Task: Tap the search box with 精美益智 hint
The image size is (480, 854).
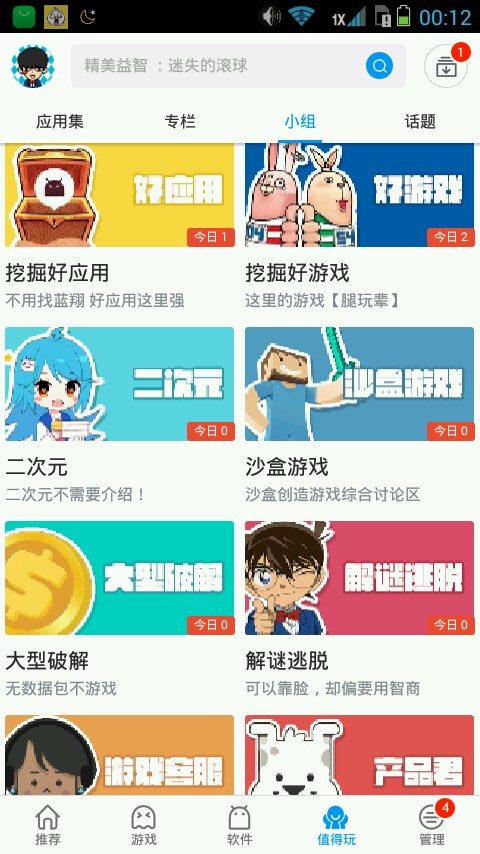Action: (x=238, y=66)
